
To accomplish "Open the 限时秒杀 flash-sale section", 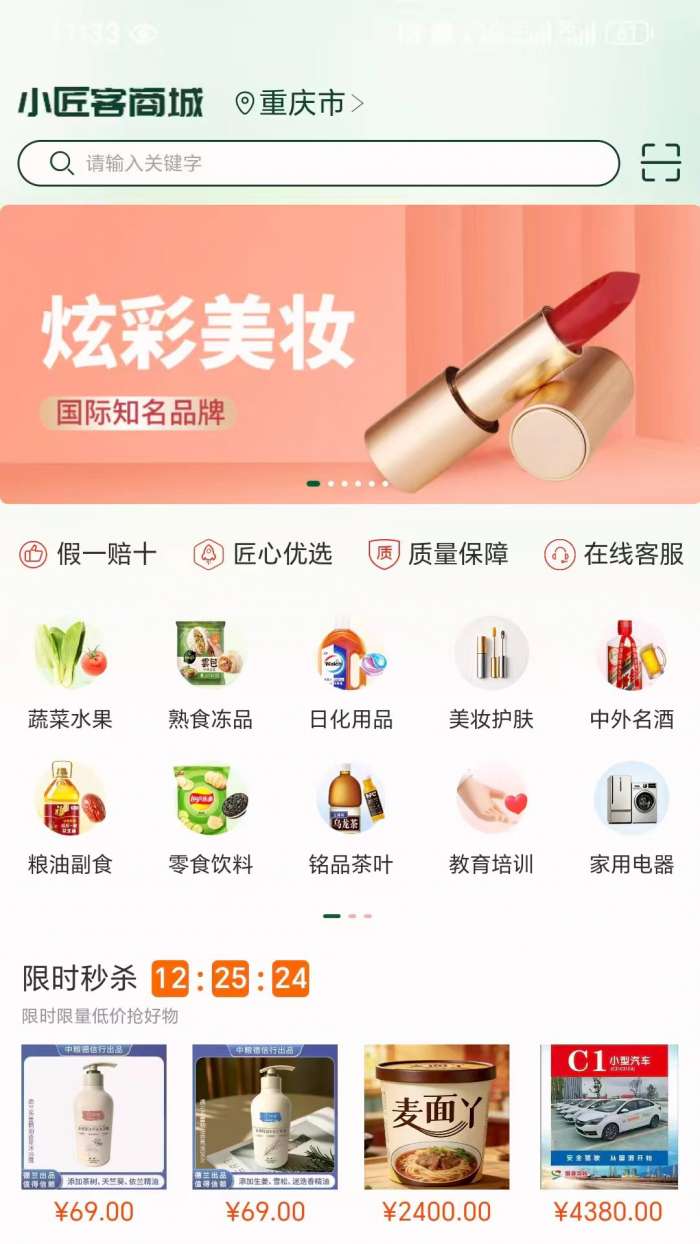I will point(80,978).
